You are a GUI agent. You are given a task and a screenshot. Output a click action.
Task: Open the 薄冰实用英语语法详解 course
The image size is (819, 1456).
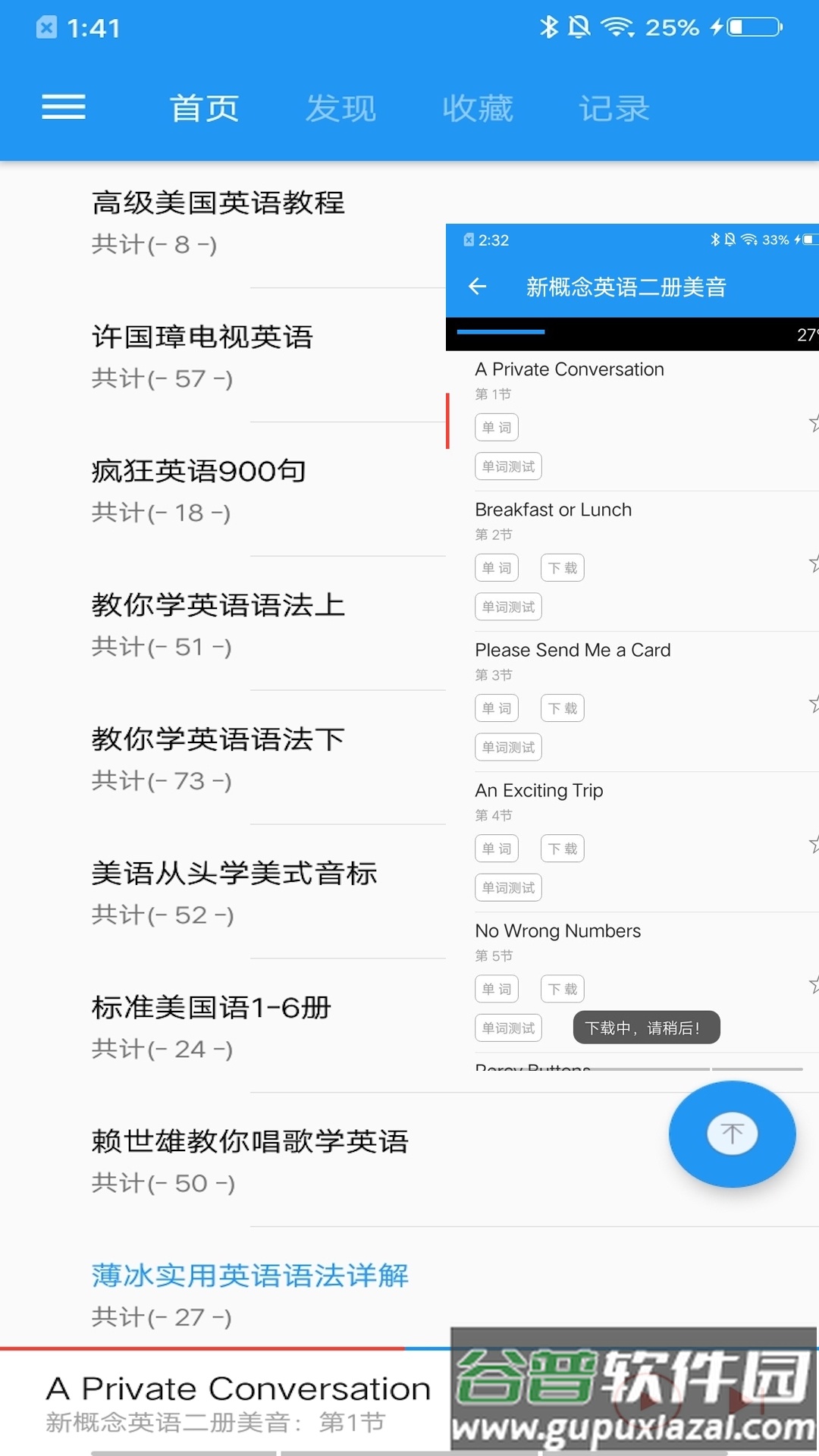(249, 1294)
